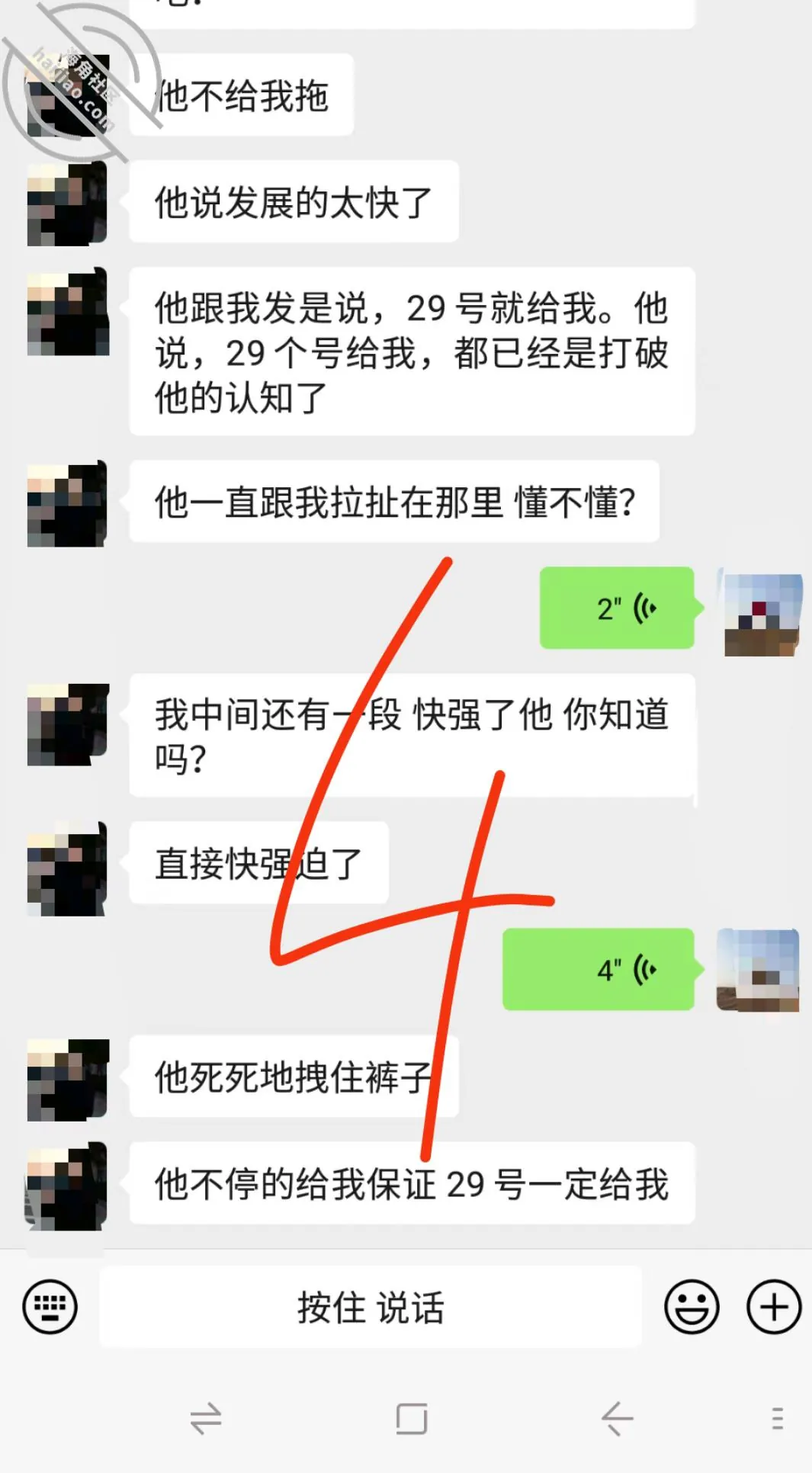Image resolution: width=812 pixels, height=1473 pixels.
Task: Tap the system home button
Action: coord(412,1419)
